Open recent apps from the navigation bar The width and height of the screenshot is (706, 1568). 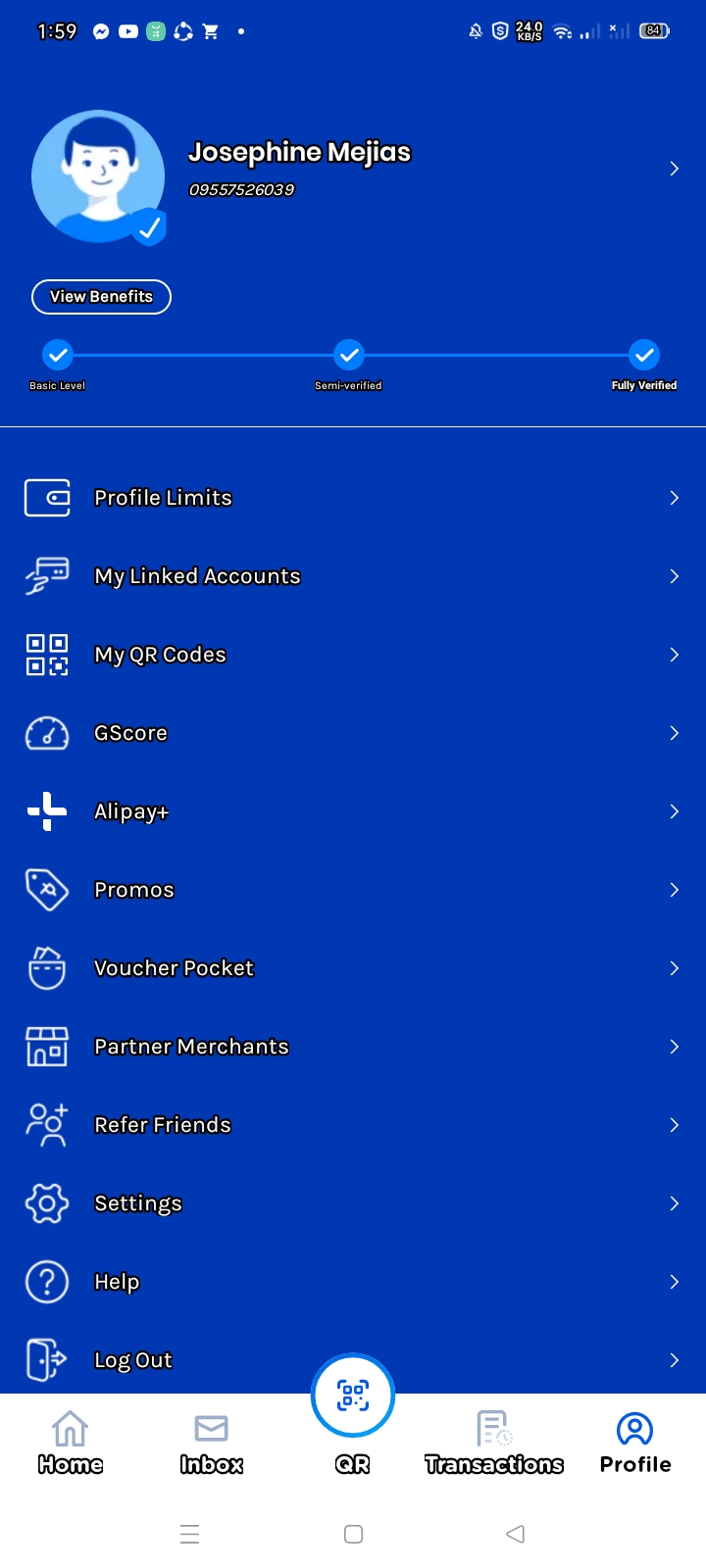pyautogui.click(x=190, y=1534)
